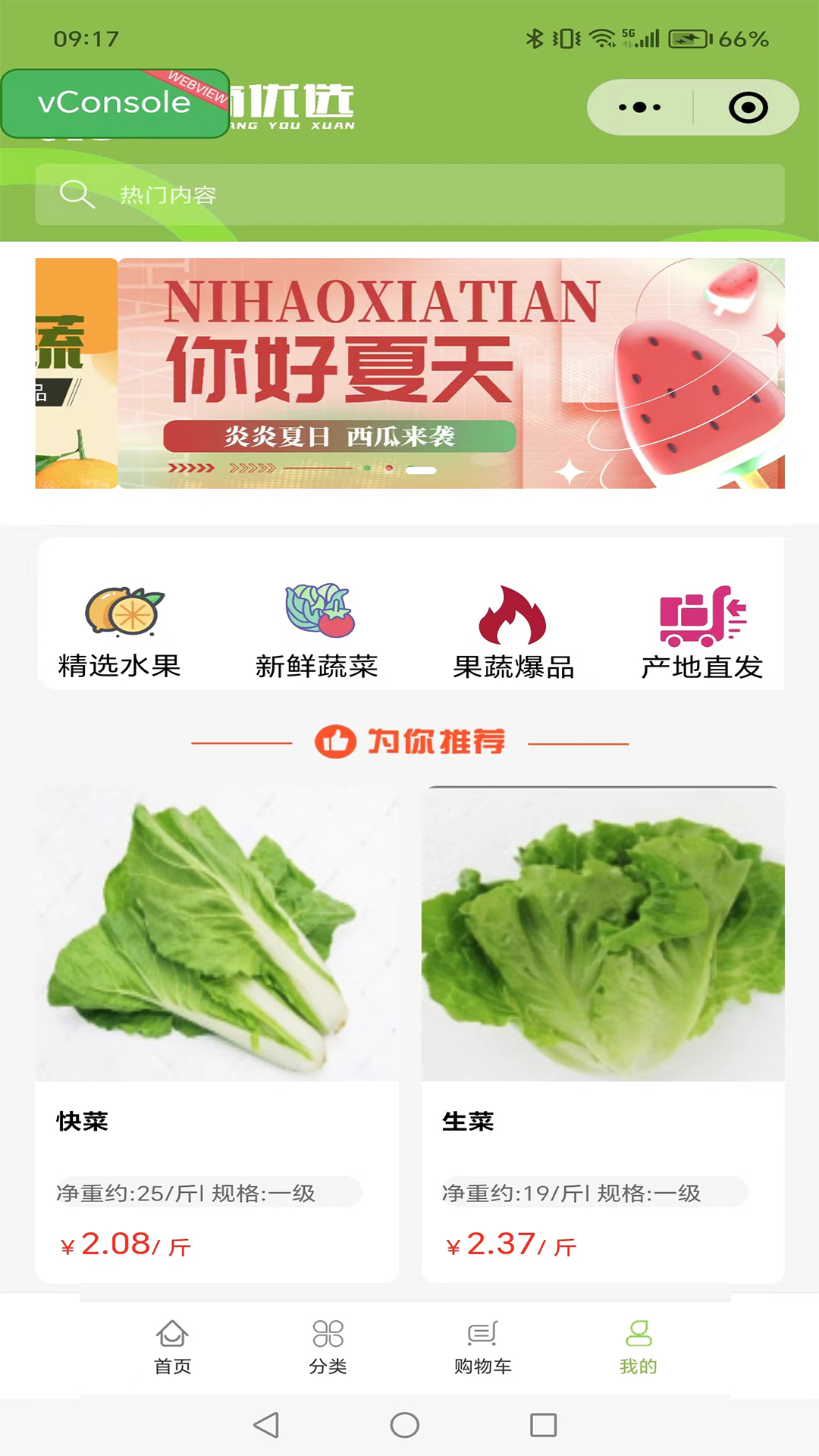Screen dimensions: 819x1456
Task: Tap the 产地直发 delivery truck icon
Action: tap(702, 614)
